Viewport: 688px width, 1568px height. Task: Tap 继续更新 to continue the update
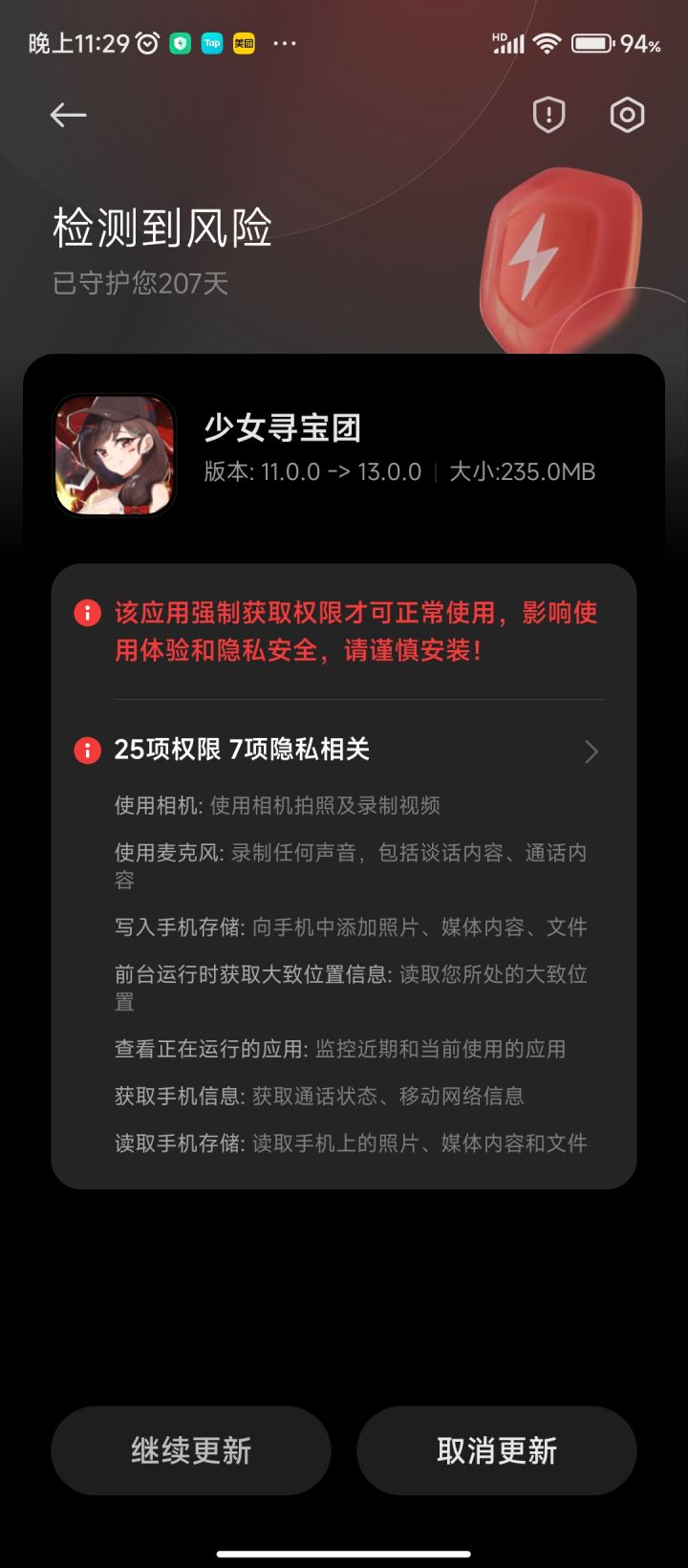click(190, 1450)
